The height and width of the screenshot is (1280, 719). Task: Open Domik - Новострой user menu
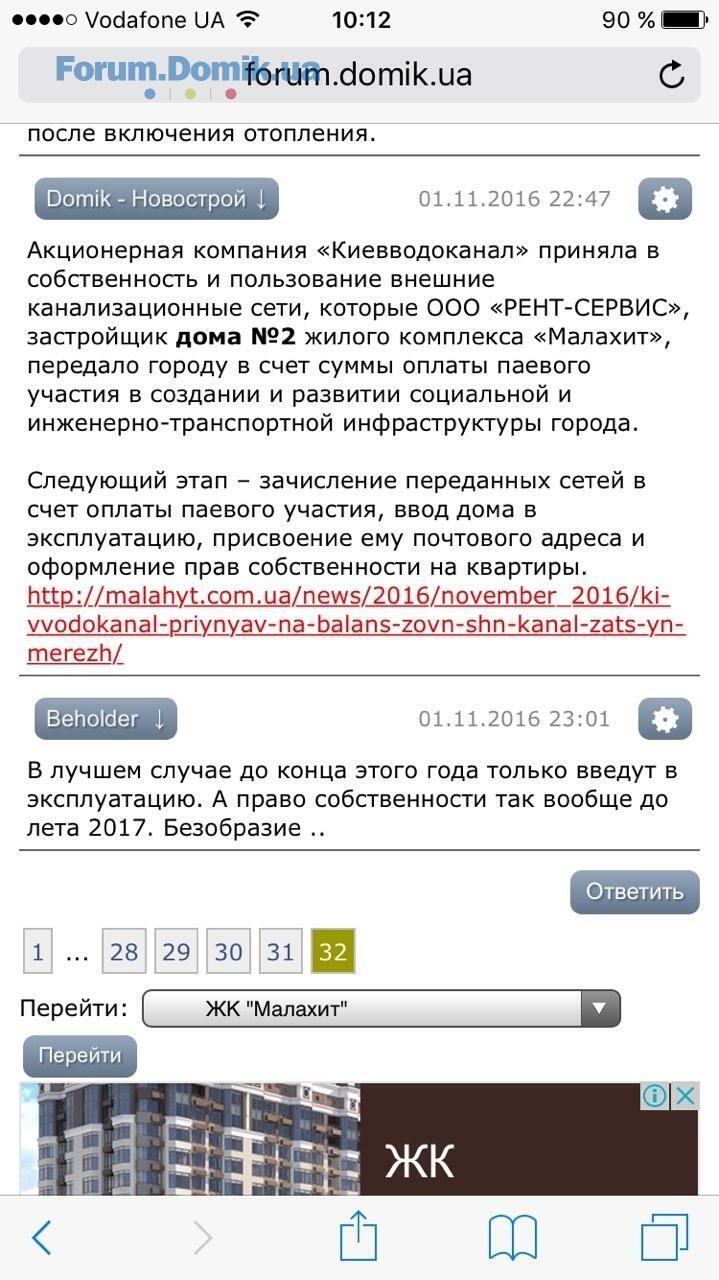click(156, 199)
